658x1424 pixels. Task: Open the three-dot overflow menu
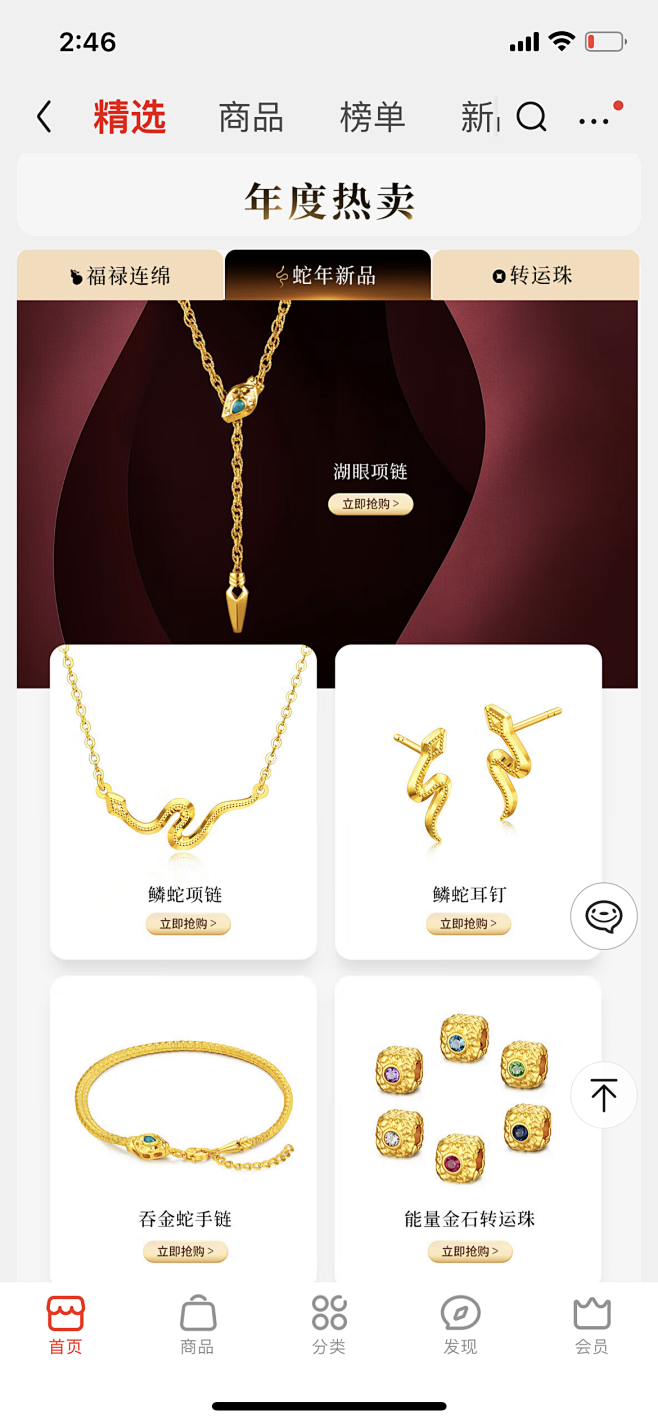[594, 121]
